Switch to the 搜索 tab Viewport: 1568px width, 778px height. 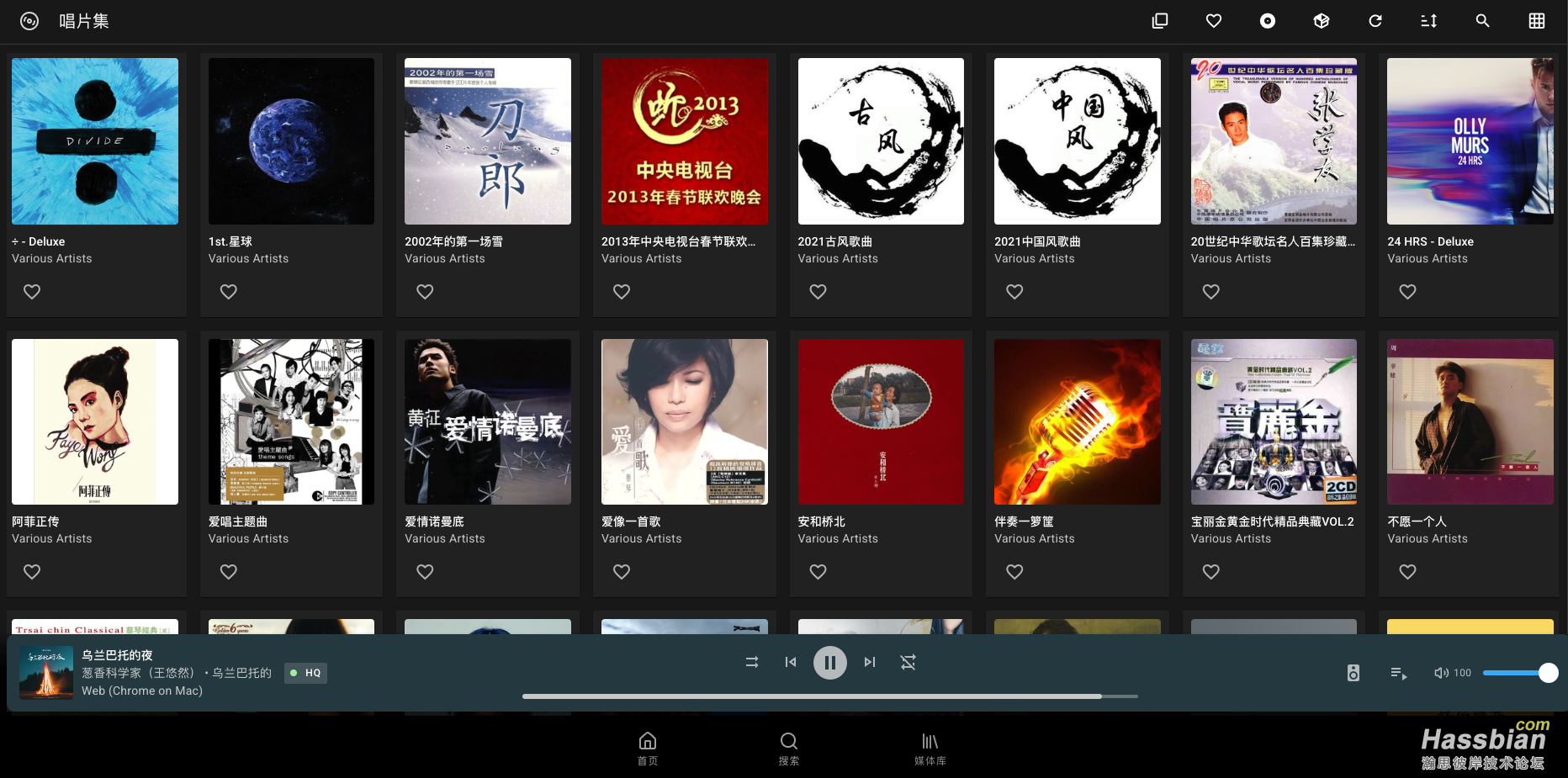[x=788, y=748]
